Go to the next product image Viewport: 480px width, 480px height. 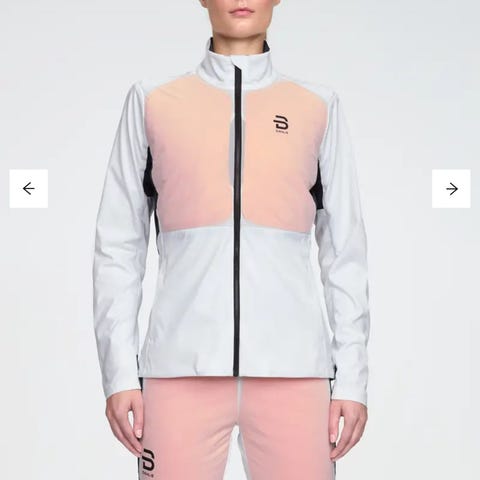(451, 189)
